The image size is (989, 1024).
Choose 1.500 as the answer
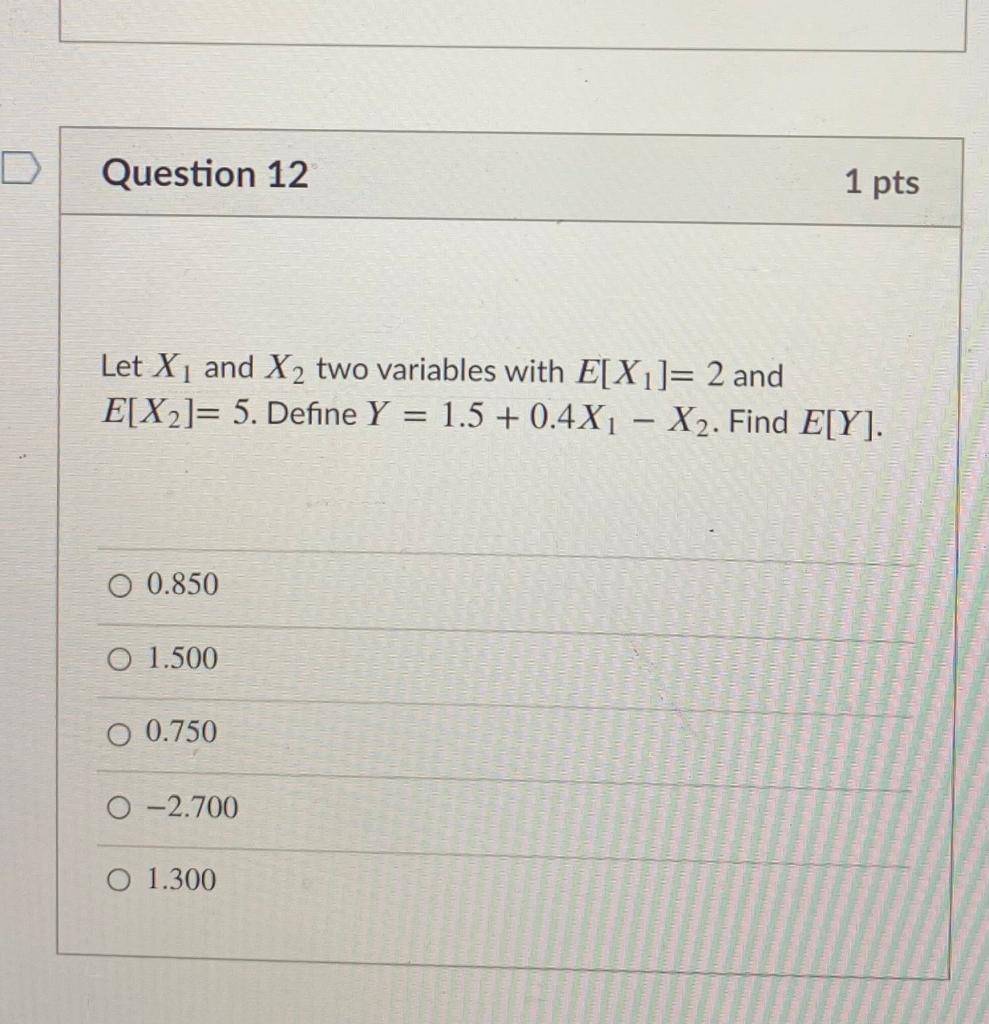[x=119, y=659]
